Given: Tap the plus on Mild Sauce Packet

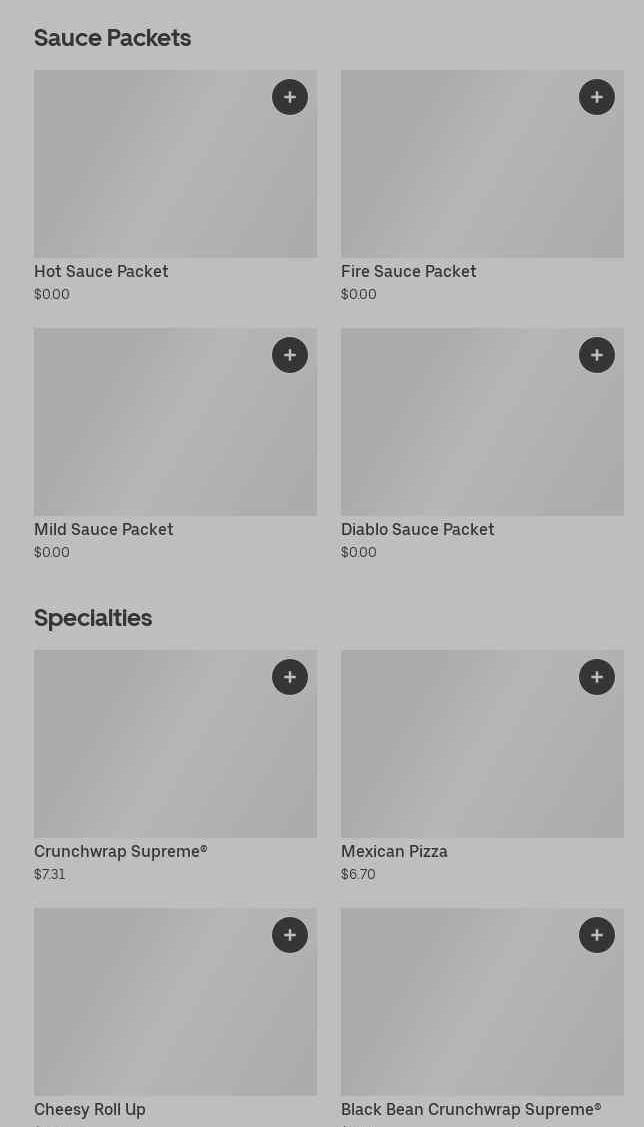Looking at the screenshot, I should click(290, 355).
